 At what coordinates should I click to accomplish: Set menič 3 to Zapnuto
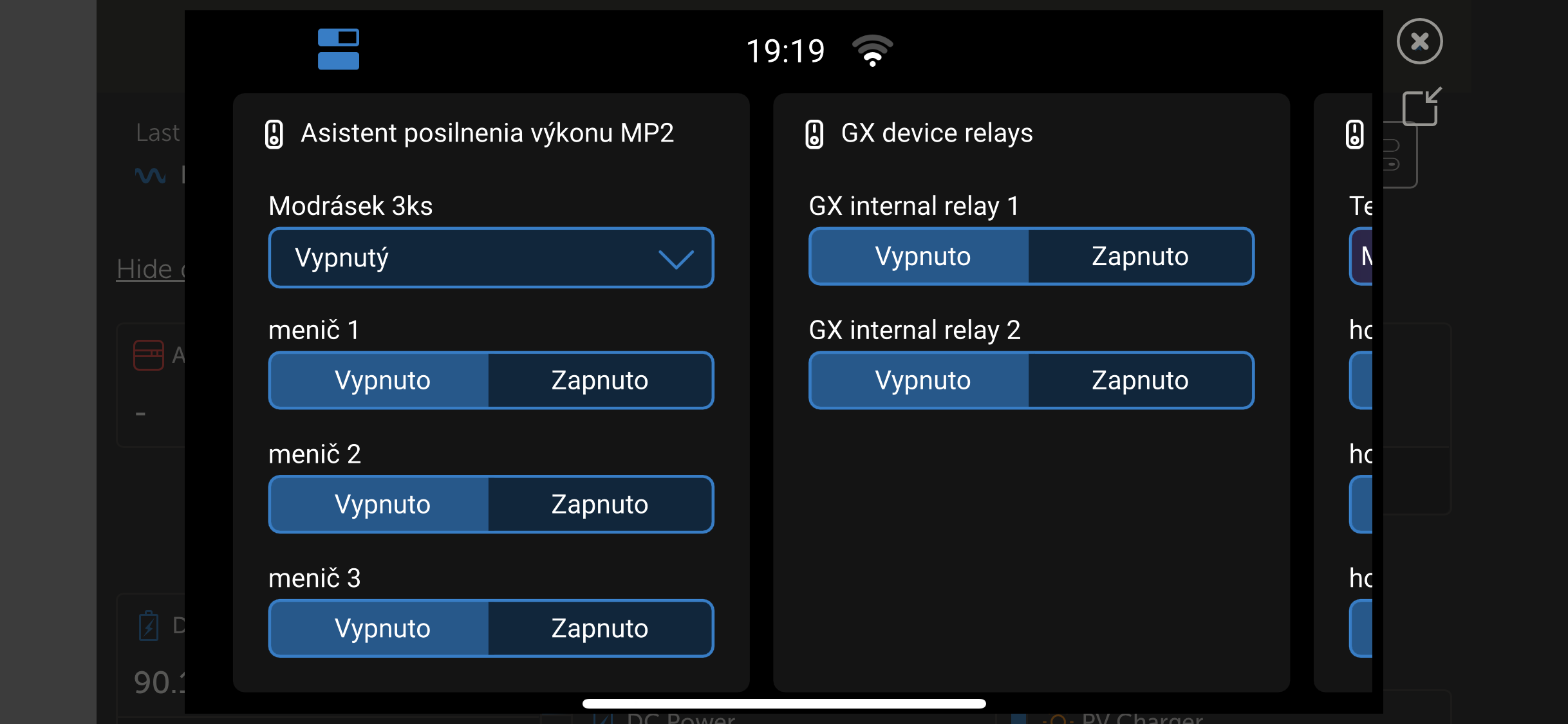click(599, 629)
